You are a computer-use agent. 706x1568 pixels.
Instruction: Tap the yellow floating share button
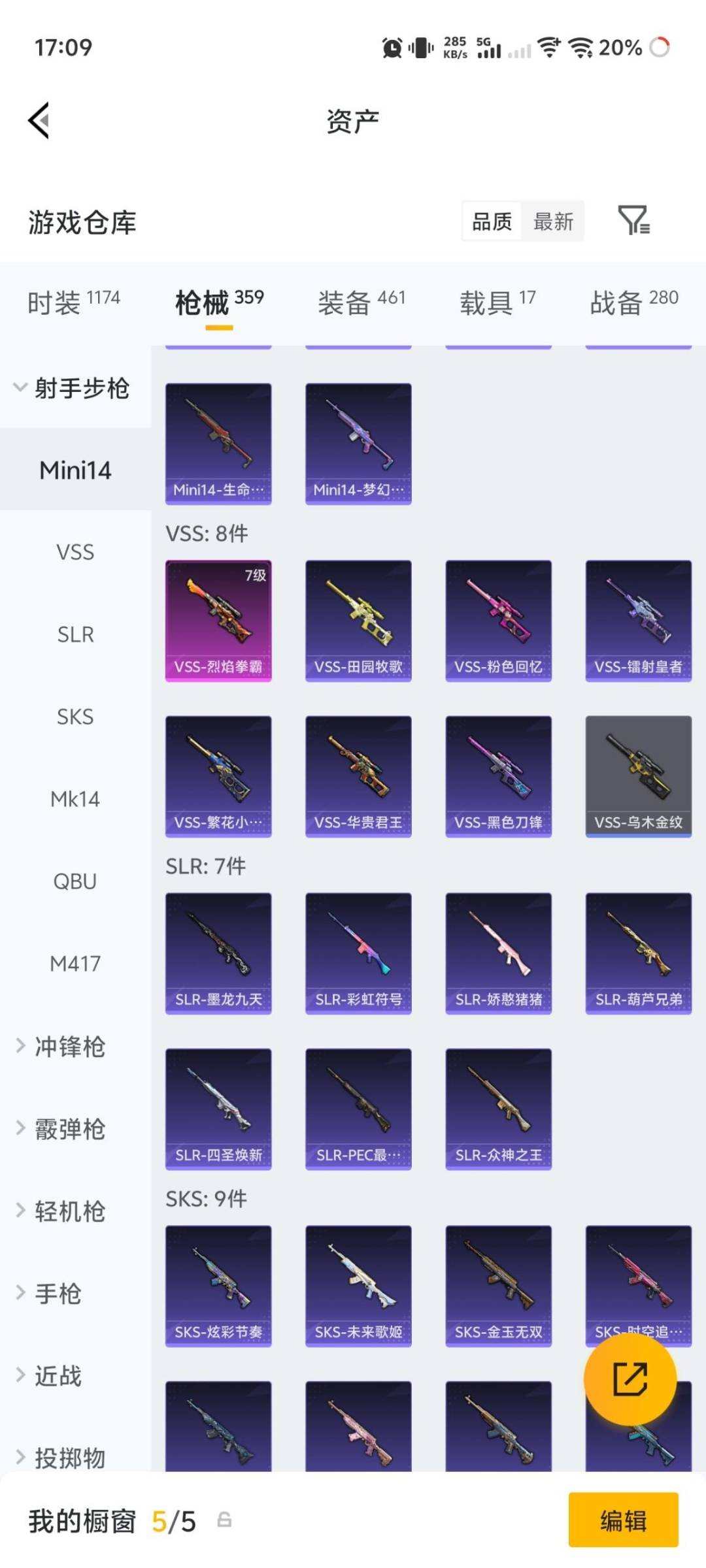(630, 1379)
